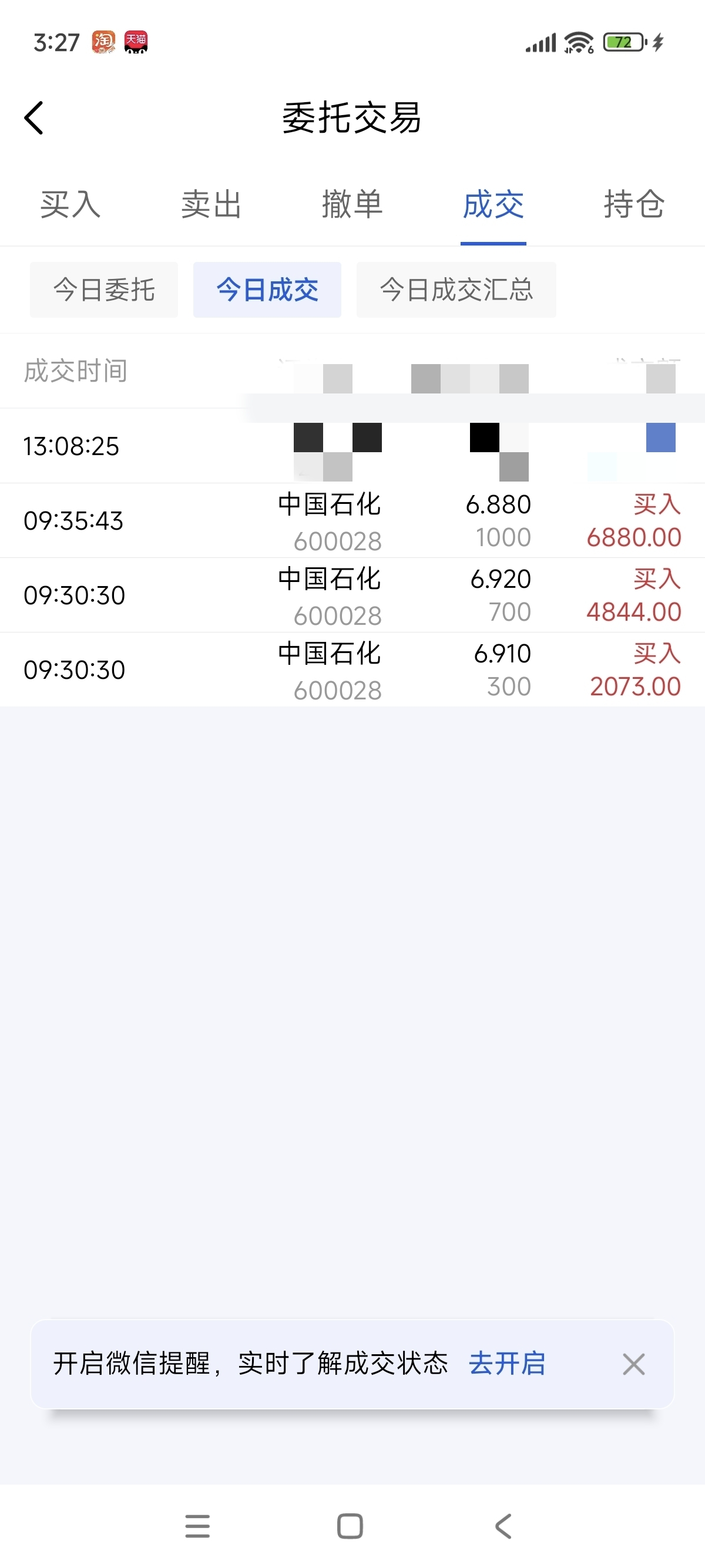View 今日成交汇总 summary
The width and height of the screenshot is (705, 1568).
click(x=456, y=290)
